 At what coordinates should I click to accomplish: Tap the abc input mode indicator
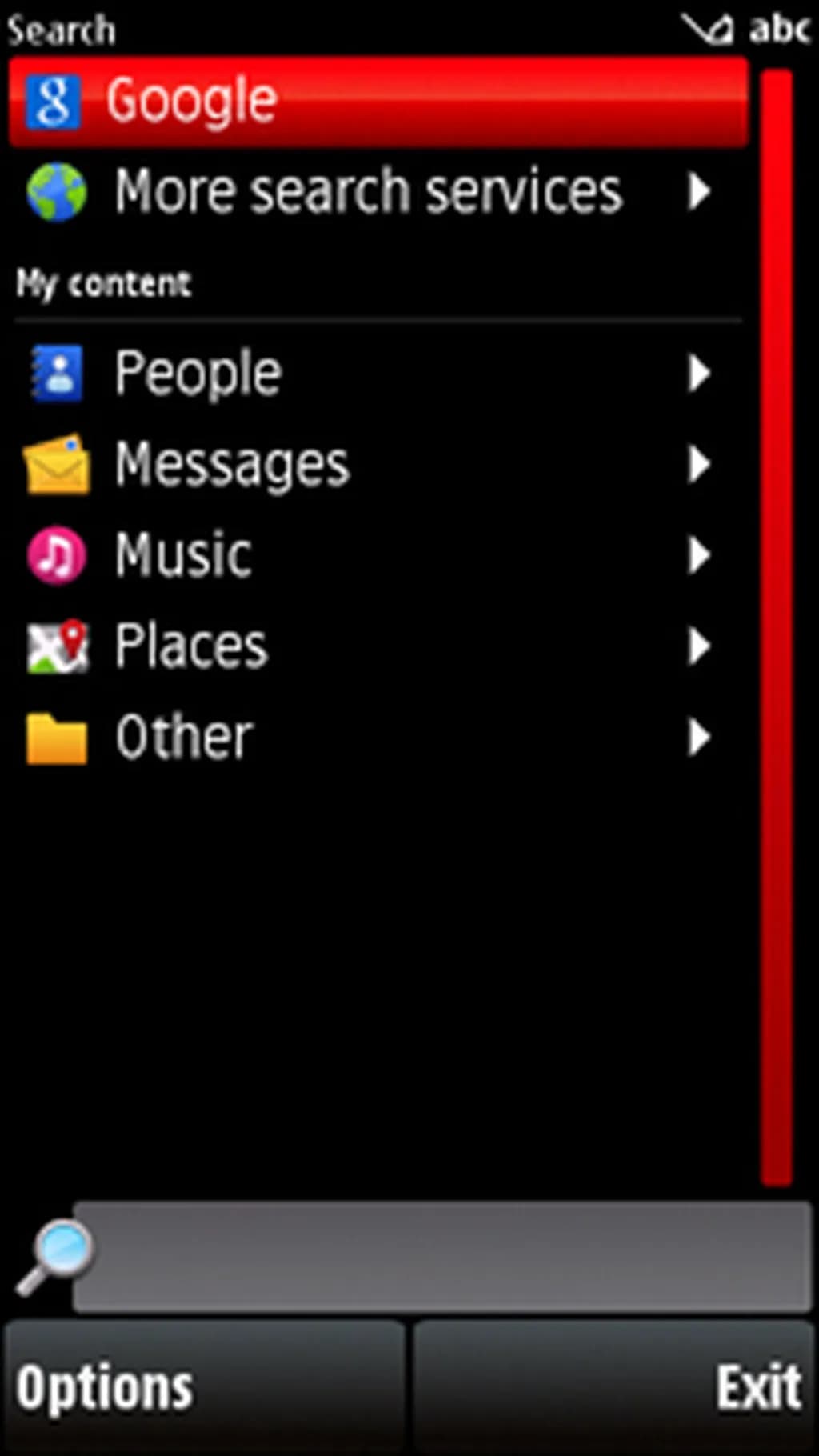pyautogui.click(x=780, y=28)
